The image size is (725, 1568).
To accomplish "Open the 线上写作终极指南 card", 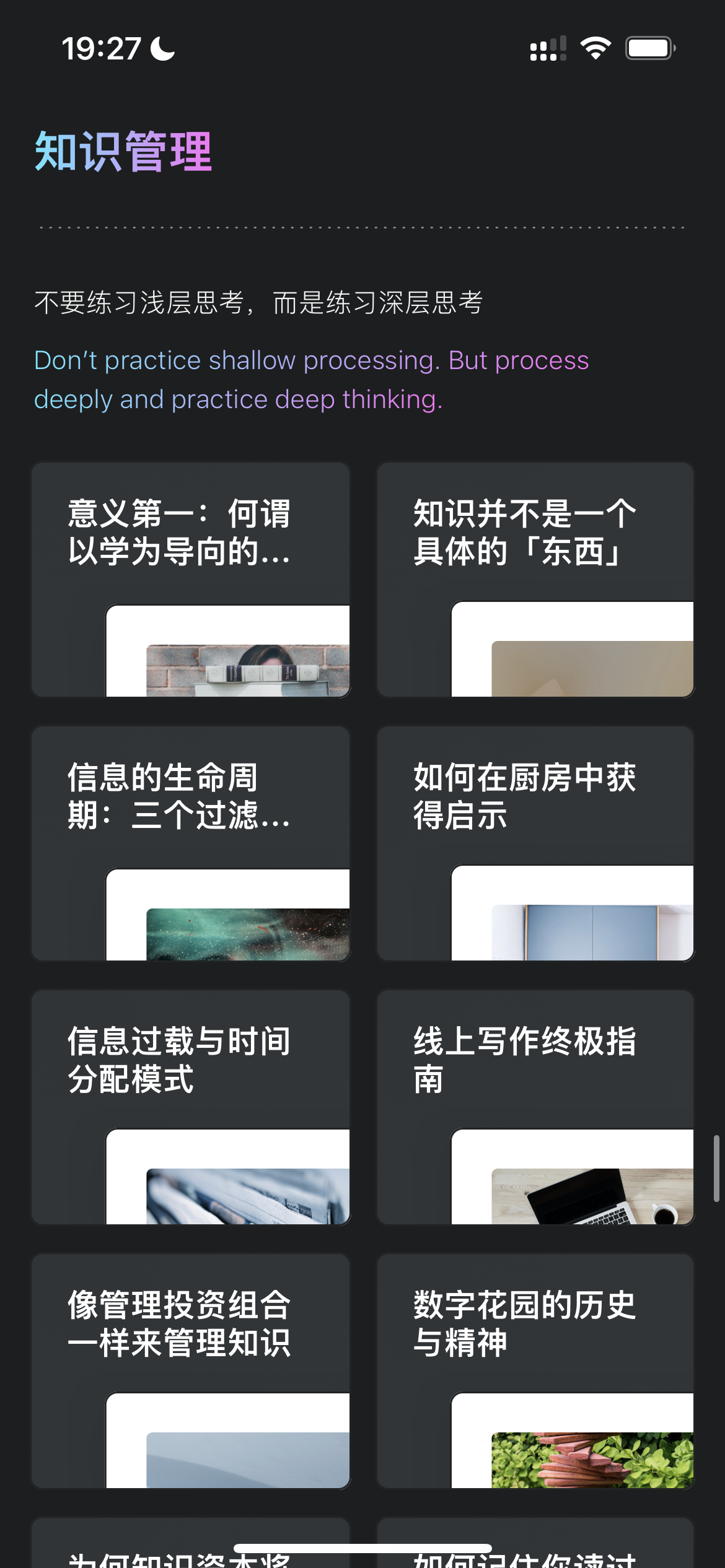I will click(x=535, y=1107).
